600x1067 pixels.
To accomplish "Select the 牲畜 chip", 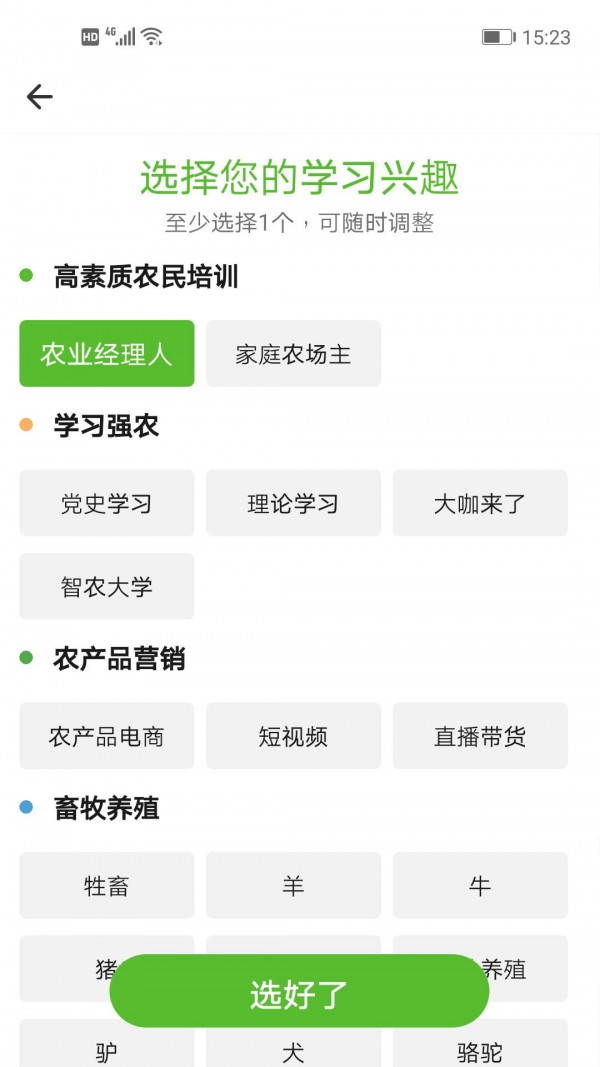I will coord(106,885).
